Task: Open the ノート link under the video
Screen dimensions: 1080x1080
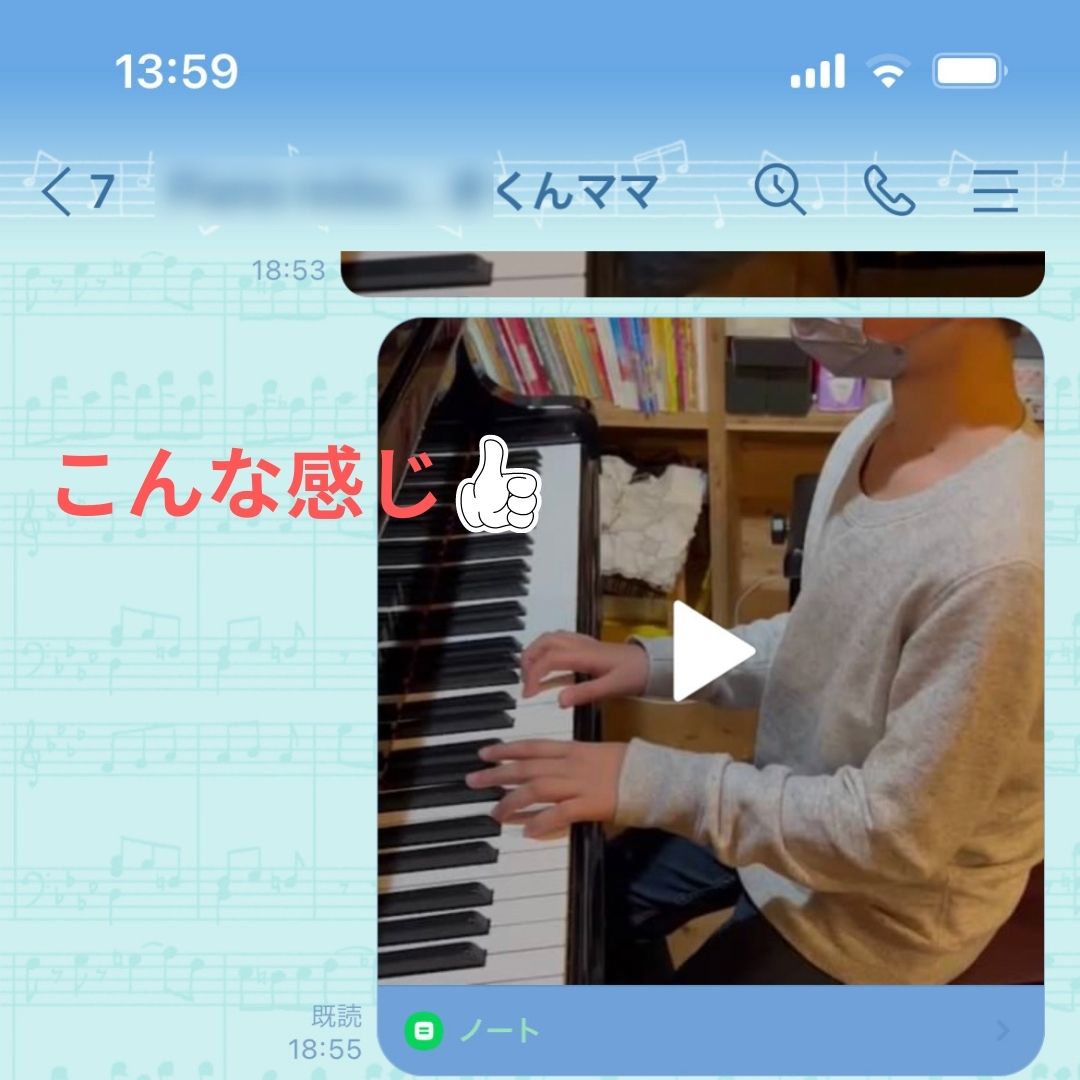Action: (x=710, y=1030)
